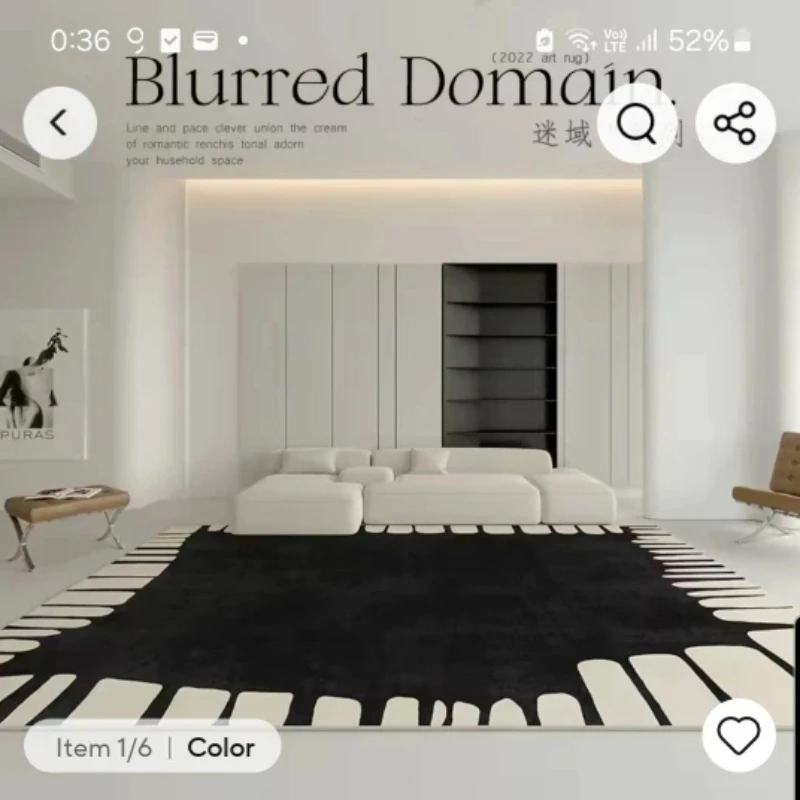Share this rug product
Image resolution: width=800 pixels, height=800 pixels.
point(735,123)
